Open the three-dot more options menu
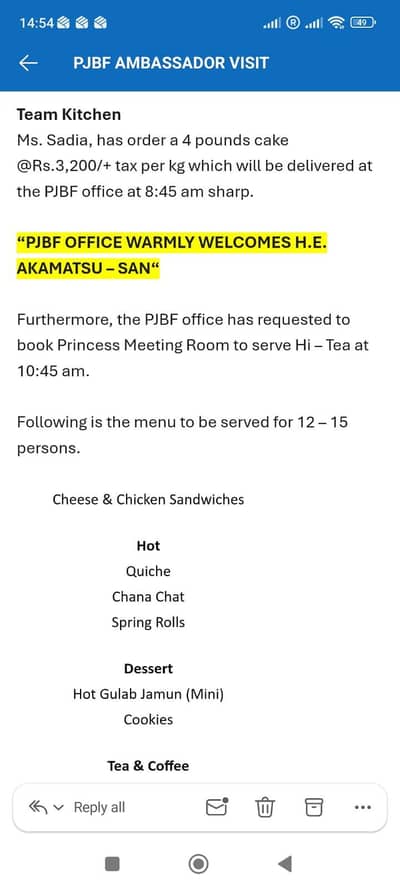Viewport: 400px width, 888px height. (x=362, y=808)
